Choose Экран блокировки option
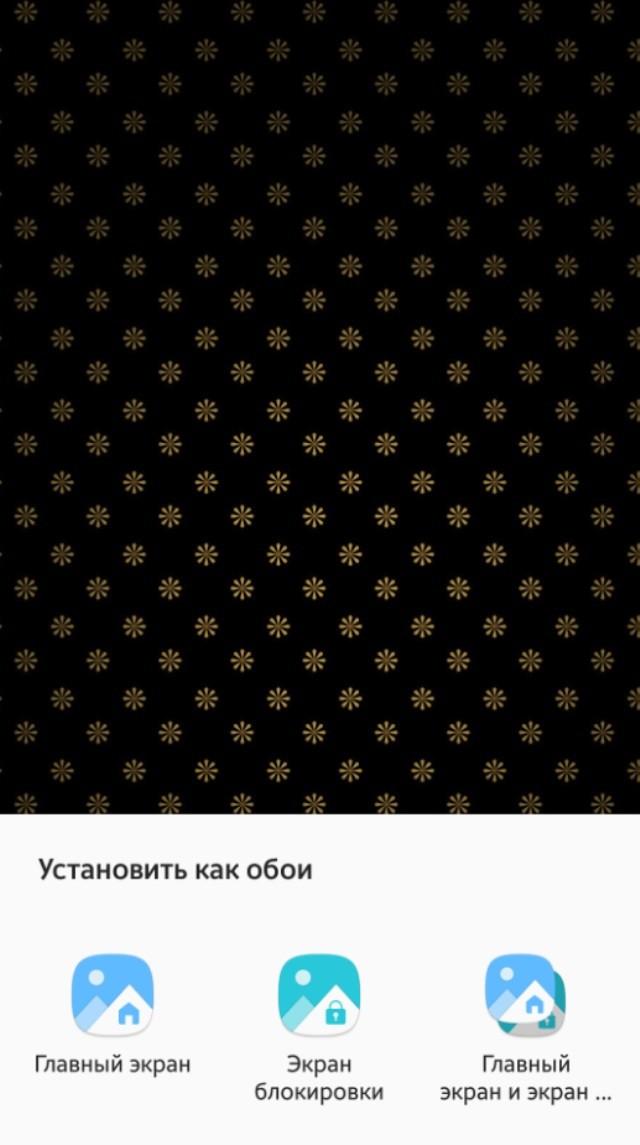This screenshot has width=640, height=1145. 319,1027
